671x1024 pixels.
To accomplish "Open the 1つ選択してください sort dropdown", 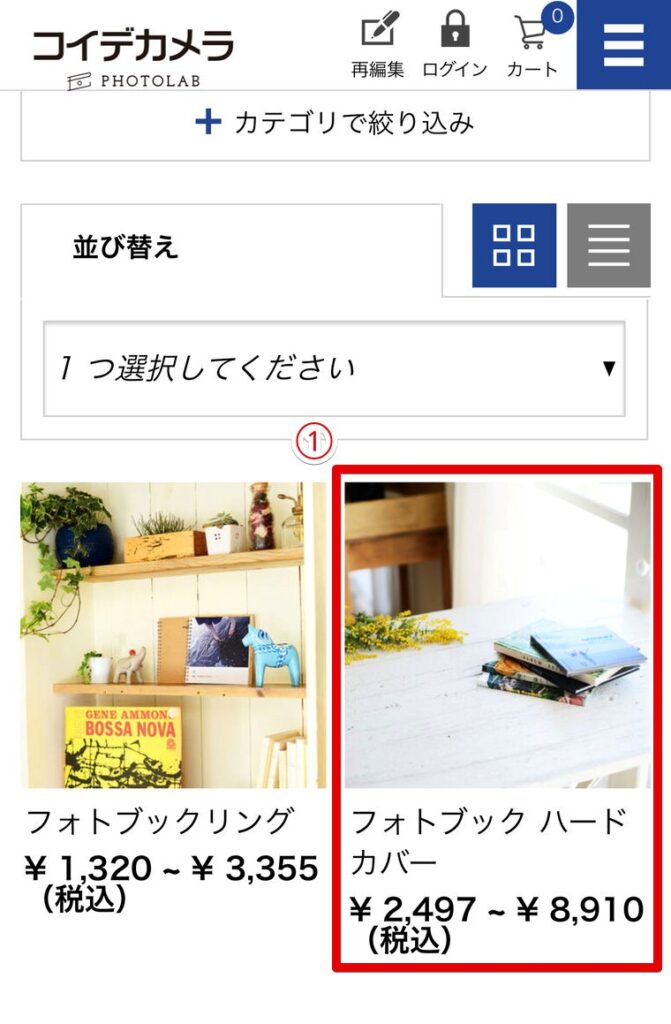I will point(334,368).
